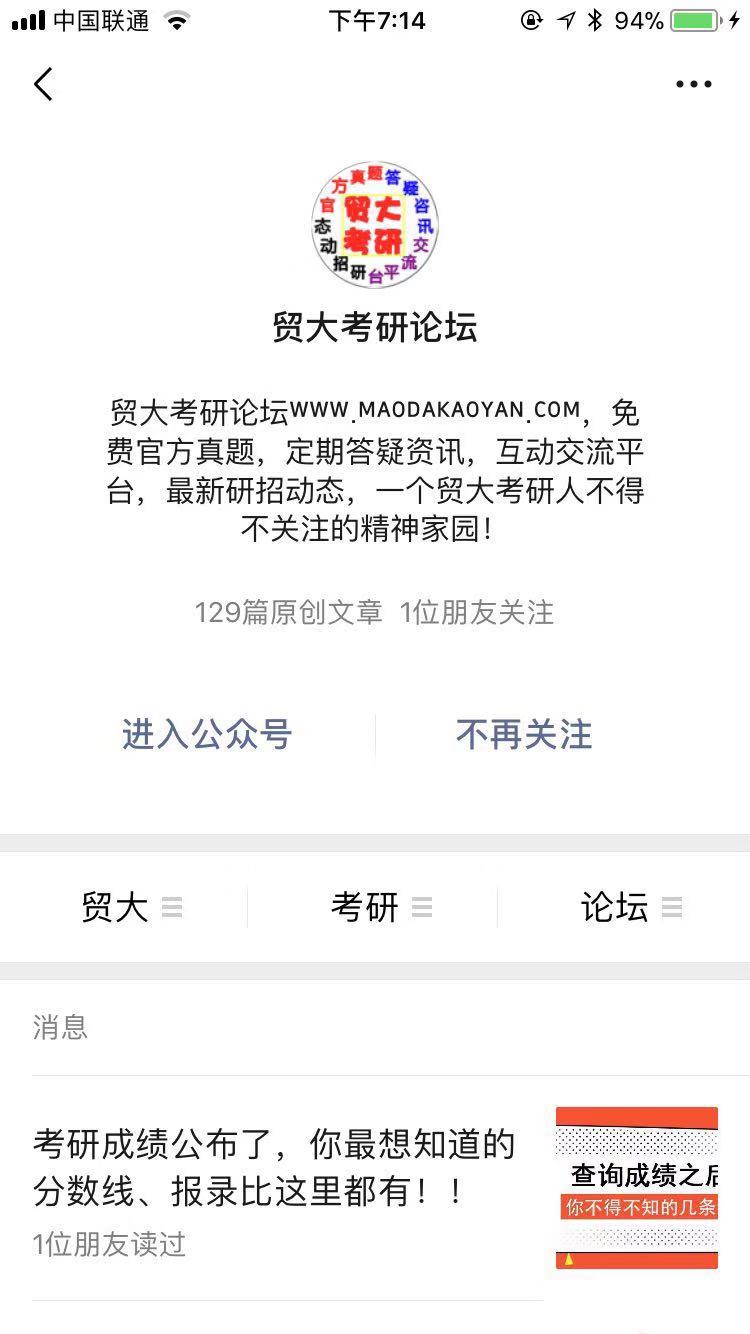Unfollow via 不再关注

pyautogui.click(x=524, y=735)
